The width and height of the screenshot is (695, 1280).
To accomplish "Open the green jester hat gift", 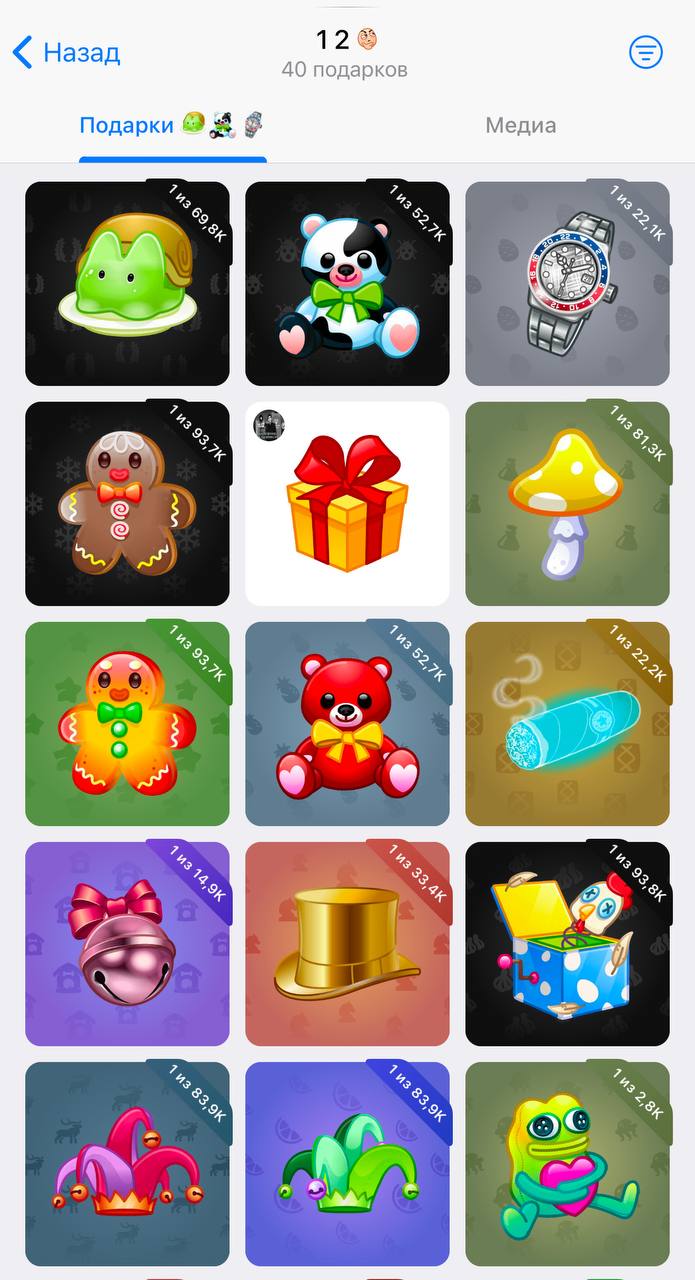I will (347, 1164).
